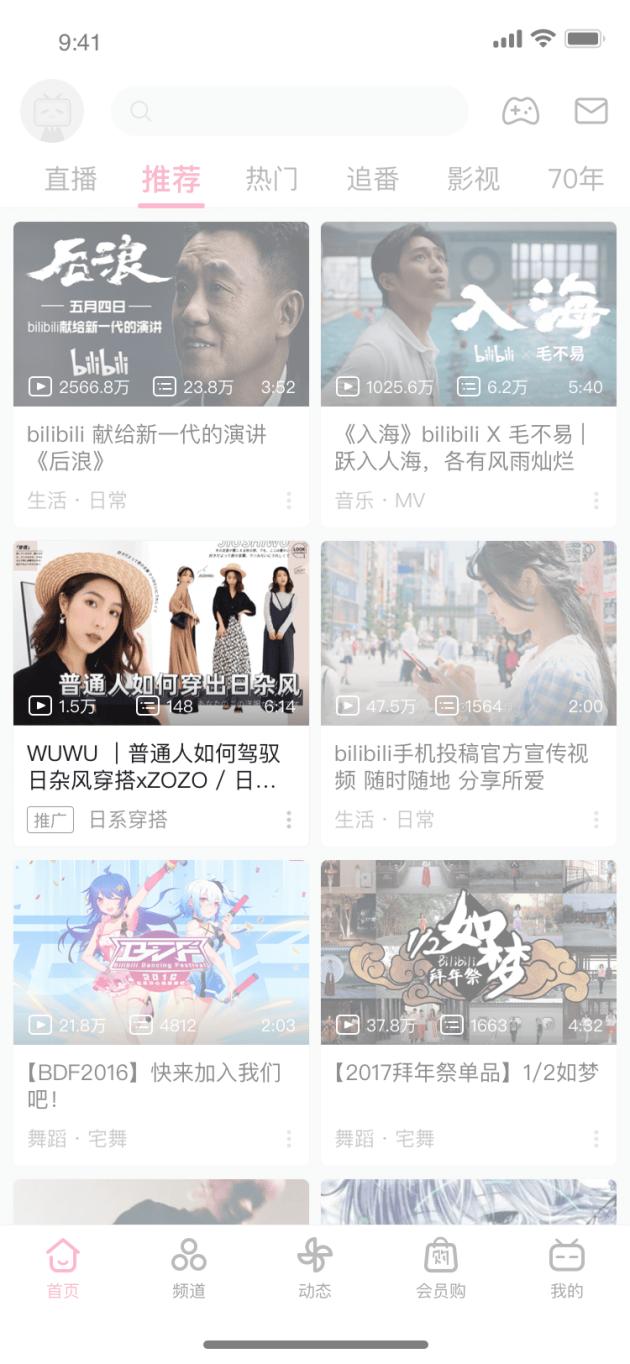Go to the 我的 tab
The width and height of the screenshot is (630, 1364).
point(566,1268)
